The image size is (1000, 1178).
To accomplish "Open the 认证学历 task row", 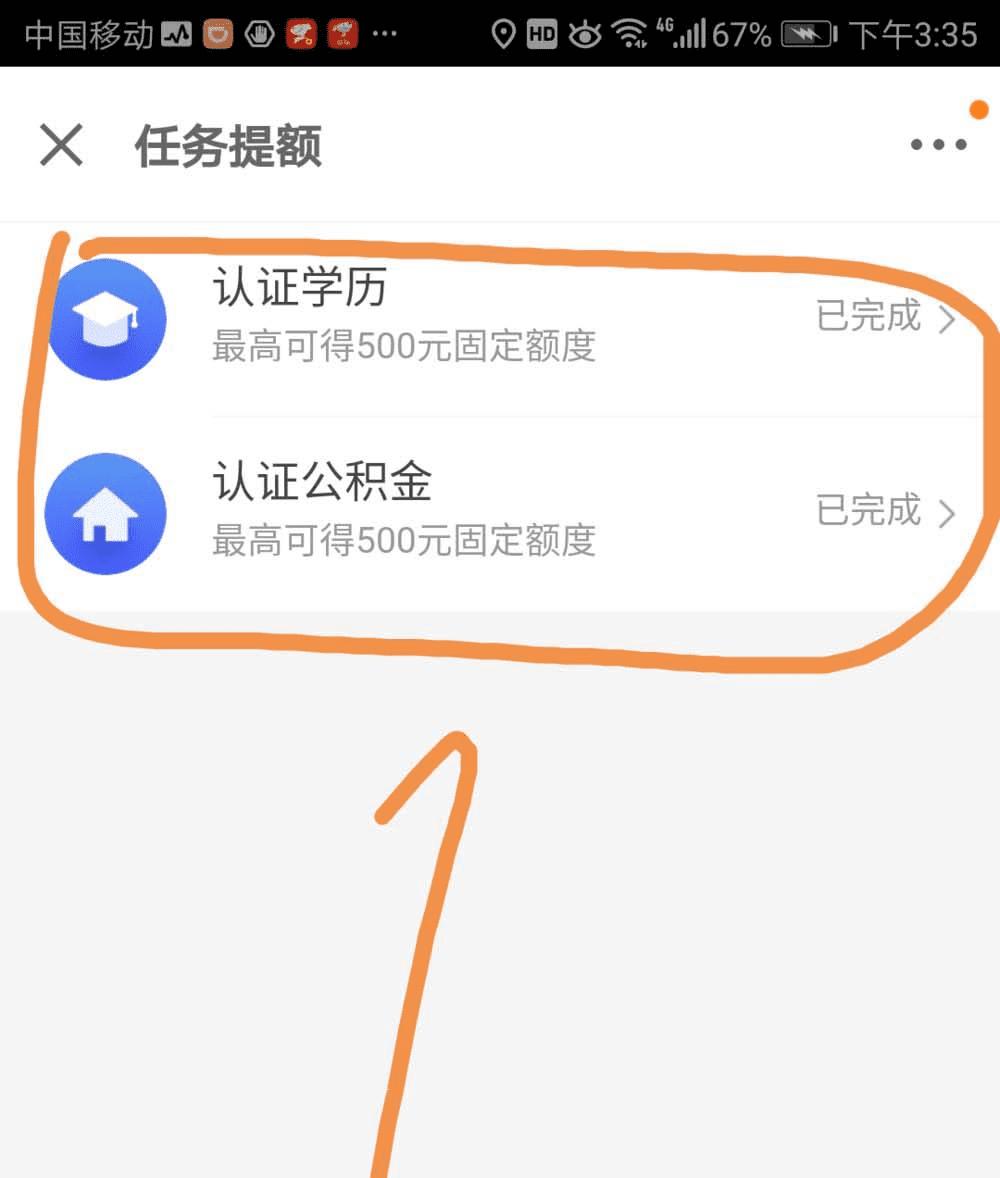I will point(500,318).
